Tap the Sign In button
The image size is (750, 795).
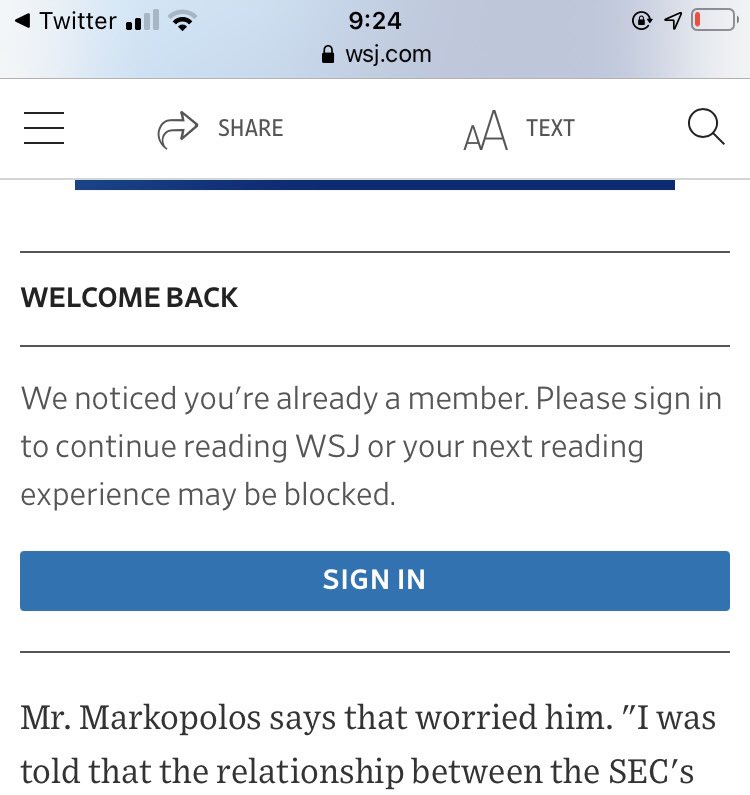(374, 580)
